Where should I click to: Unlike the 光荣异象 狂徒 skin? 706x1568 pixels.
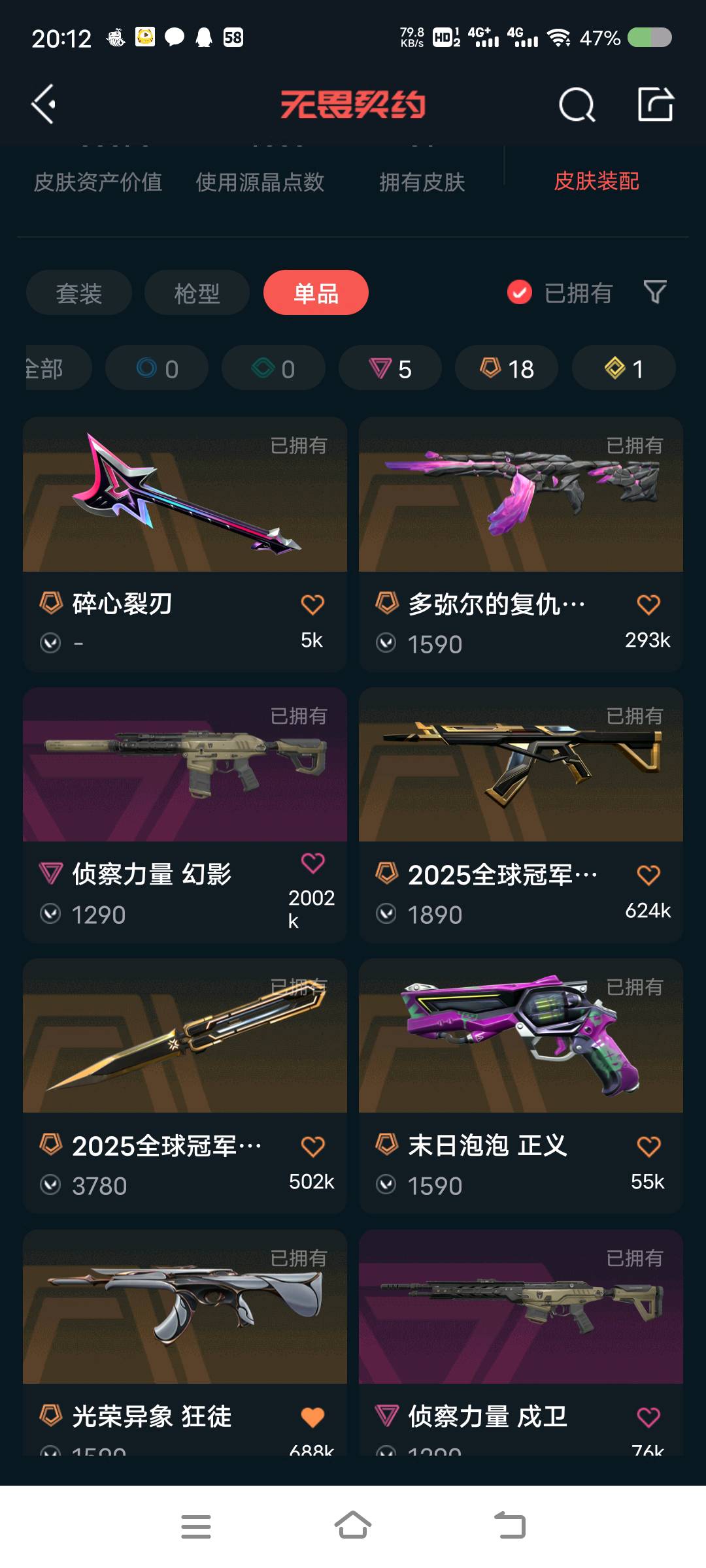(312, 1417)
